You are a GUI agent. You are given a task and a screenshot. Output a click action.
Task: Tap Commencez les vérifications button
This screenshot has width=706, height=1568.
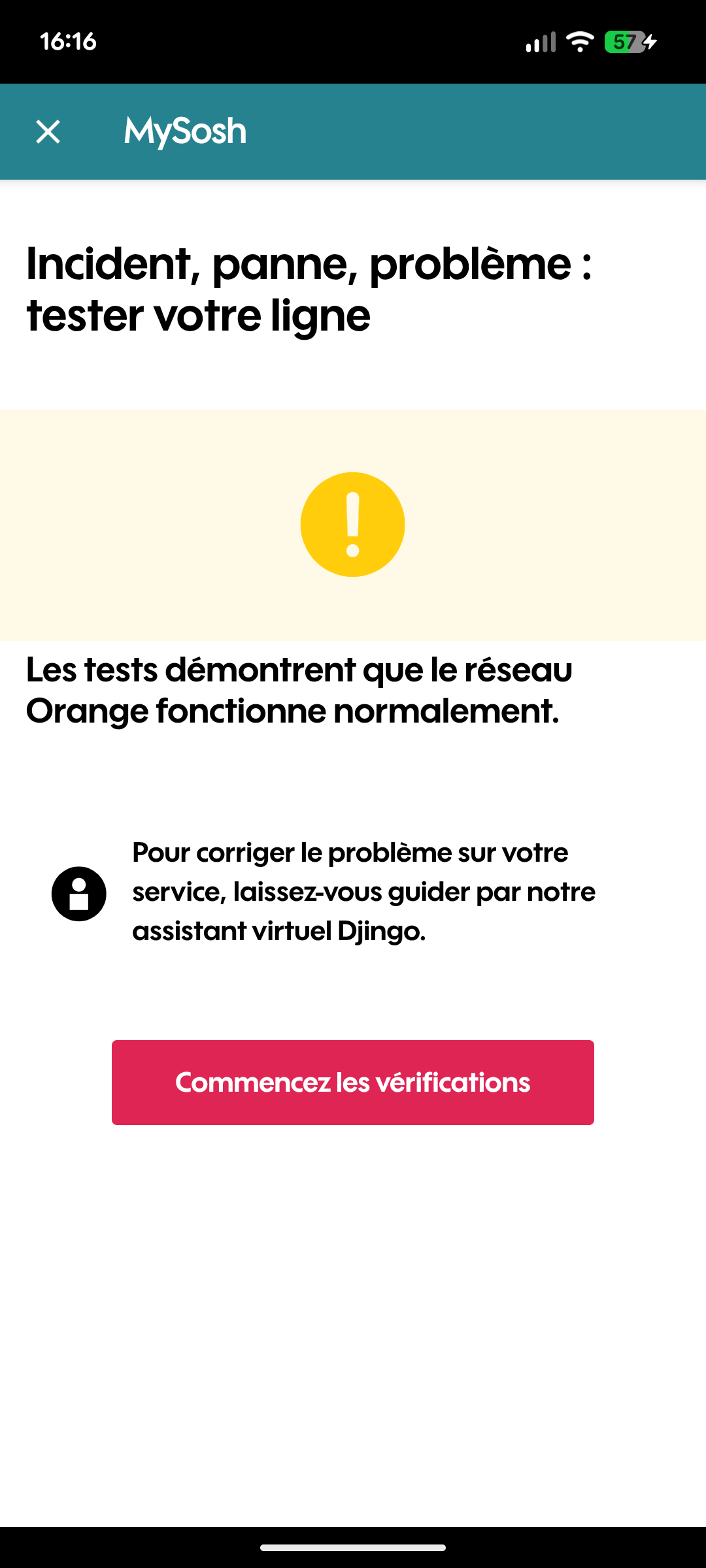(x=353, y=1083)
